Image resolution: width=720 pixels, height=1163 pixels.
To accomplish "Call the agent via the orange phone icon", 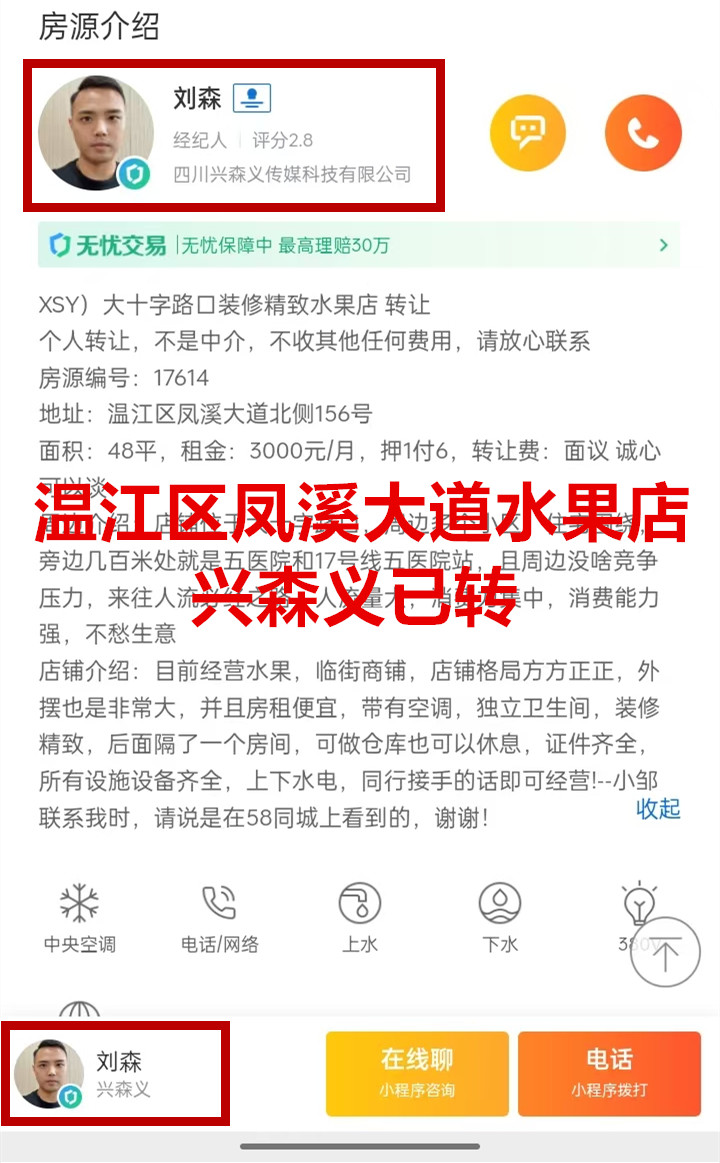I will [x=643, y=133].
